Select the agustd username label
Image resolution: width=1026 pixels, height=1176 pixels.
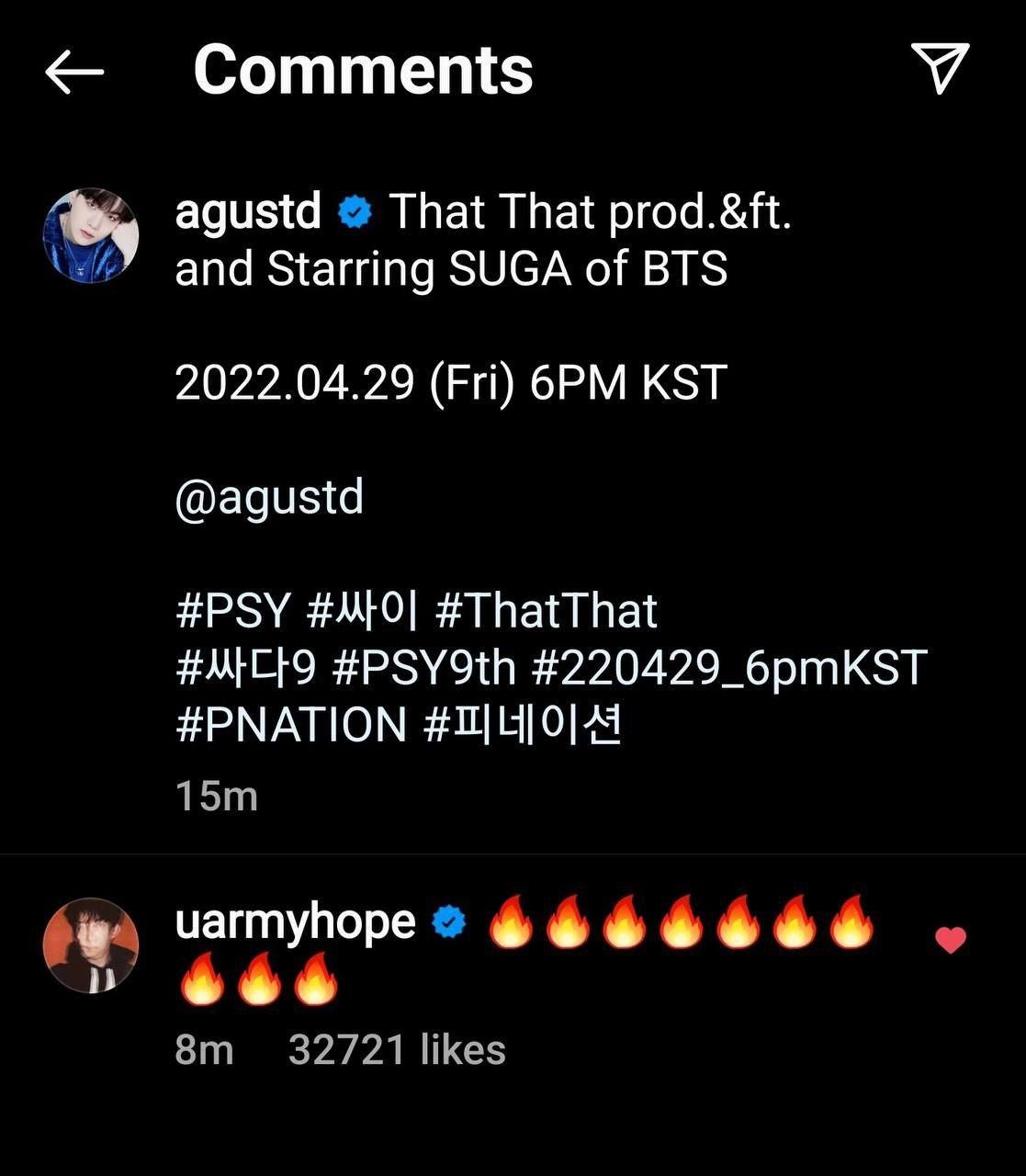pos(246,210)
